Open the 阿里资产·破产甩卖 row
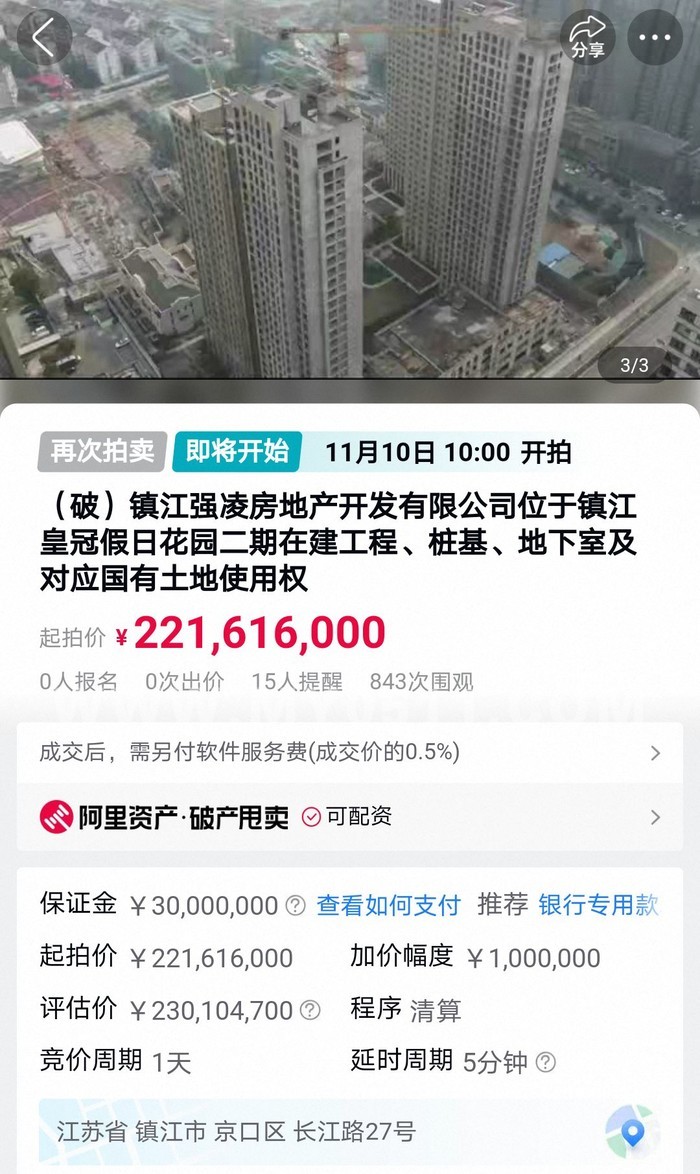This screenshot has height=1174, width=700. [x=349, y=817]
